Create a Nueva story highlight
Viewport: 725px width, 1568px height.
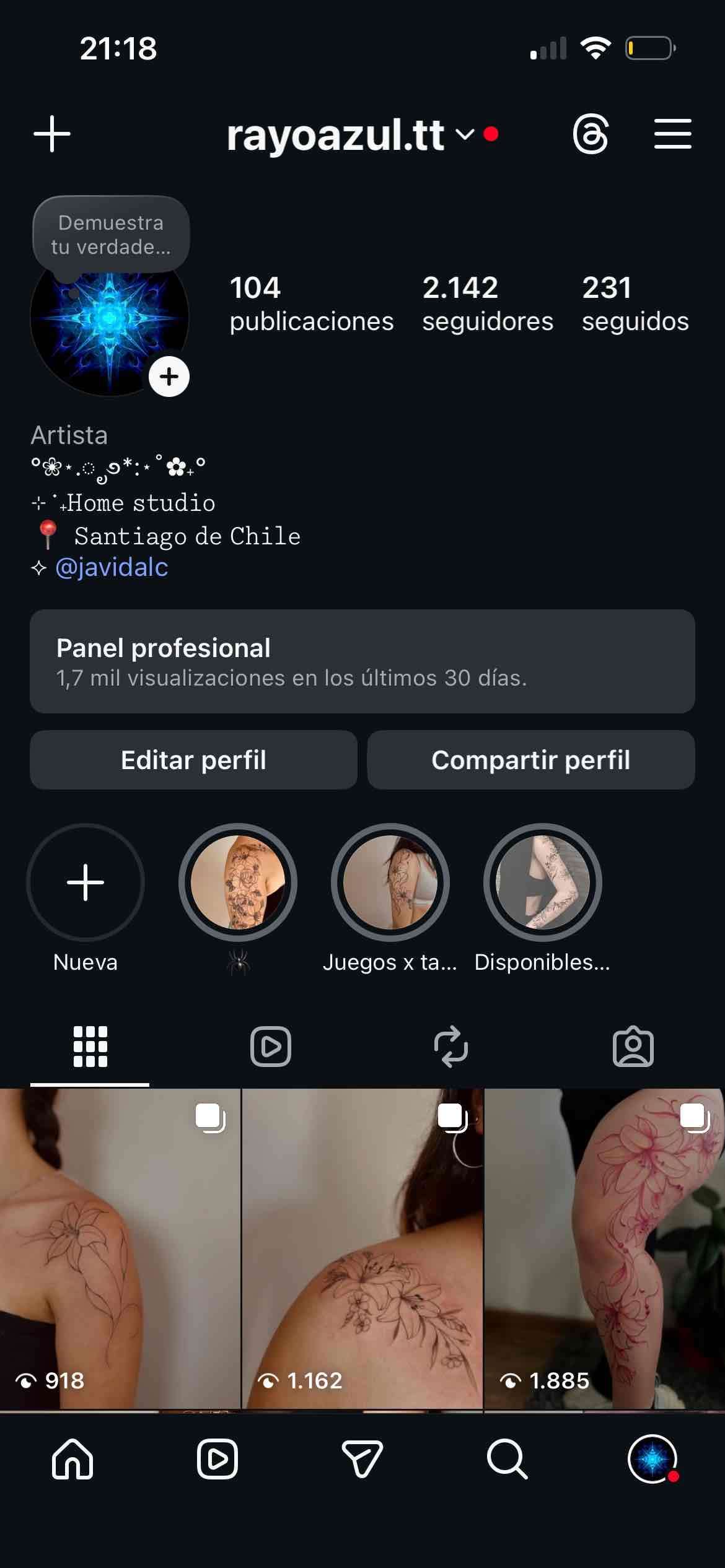point(86,882)
